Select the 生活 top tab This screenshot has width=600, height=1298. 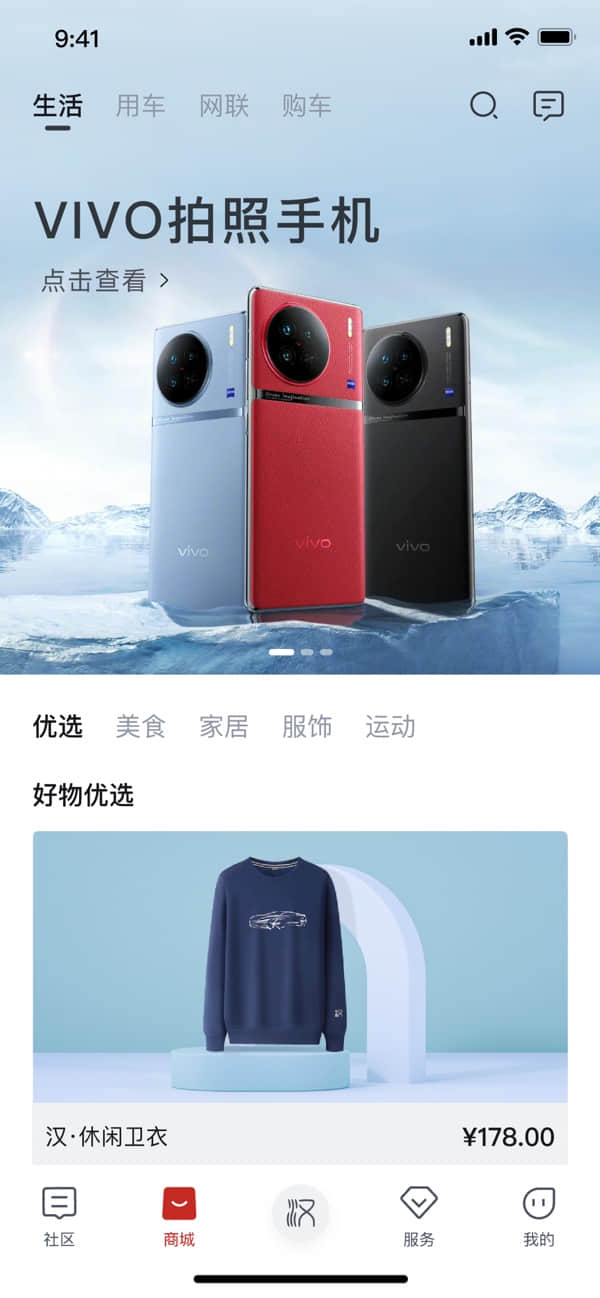click(x=58, y=106)
